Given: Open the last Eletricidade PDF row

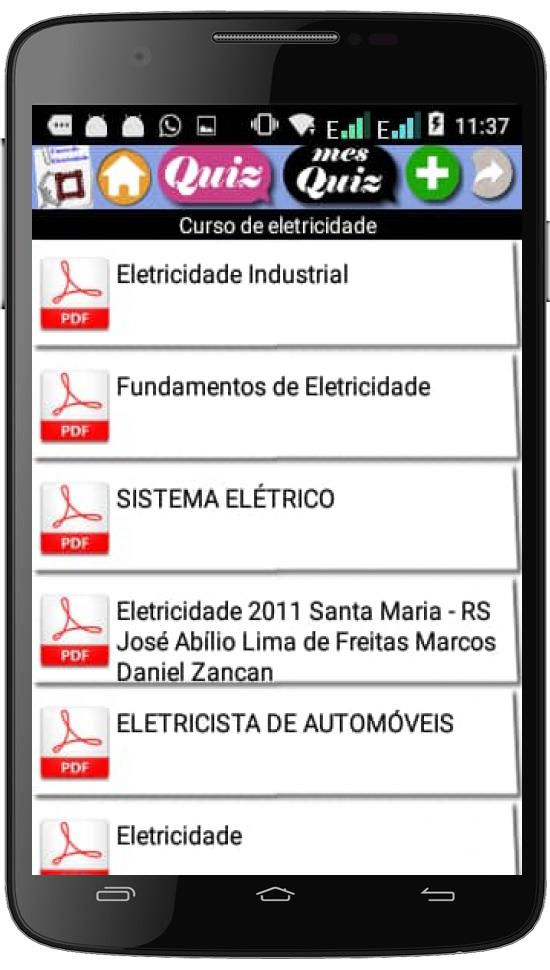Looking at the screenshot, I should (276, 839).
